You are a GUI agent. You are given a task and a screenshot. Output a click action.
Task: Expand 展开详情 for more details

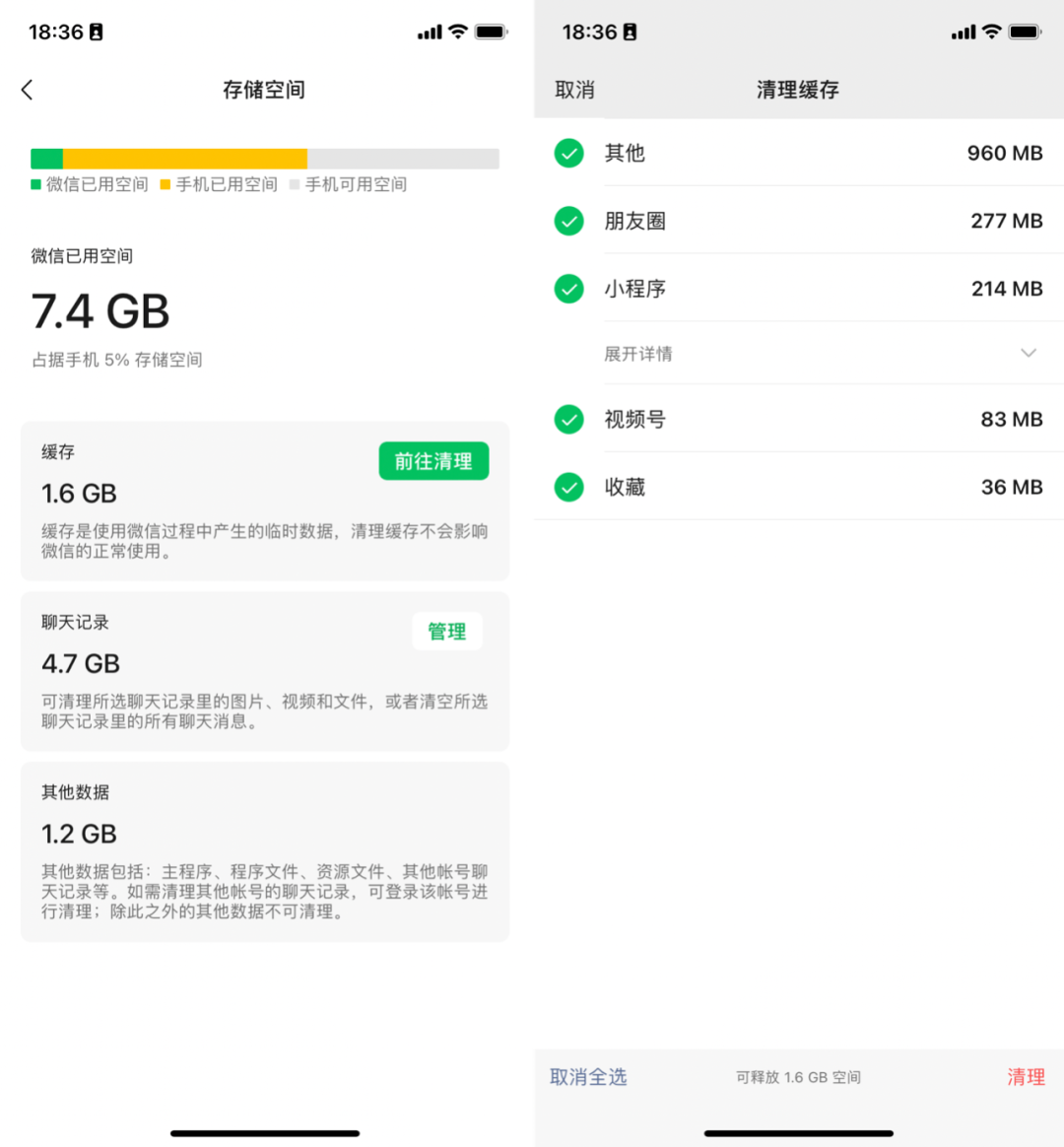[1028, 354]
